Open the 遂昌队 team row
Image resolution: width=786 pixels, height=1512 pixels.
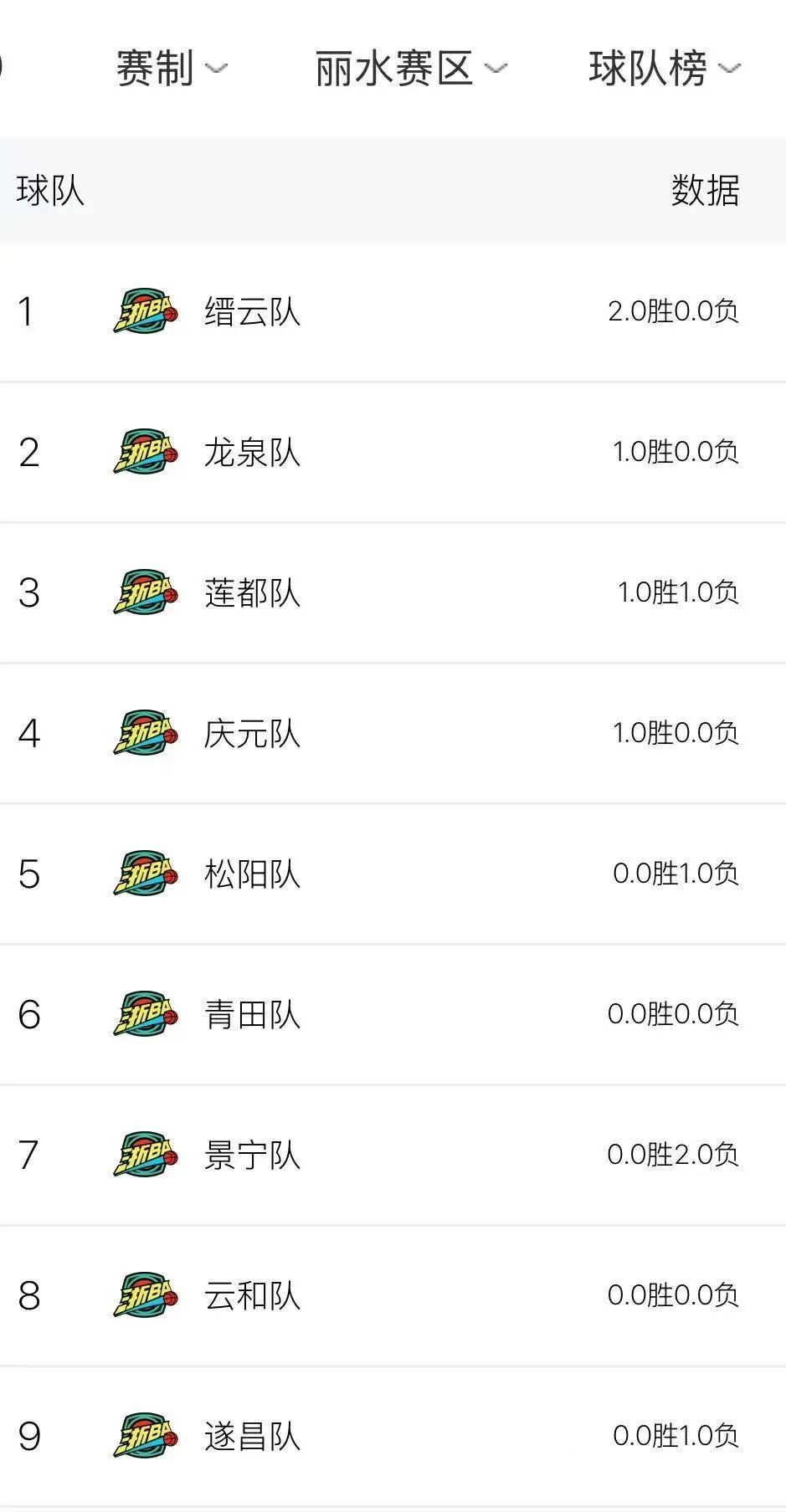tap(393, 1437)
